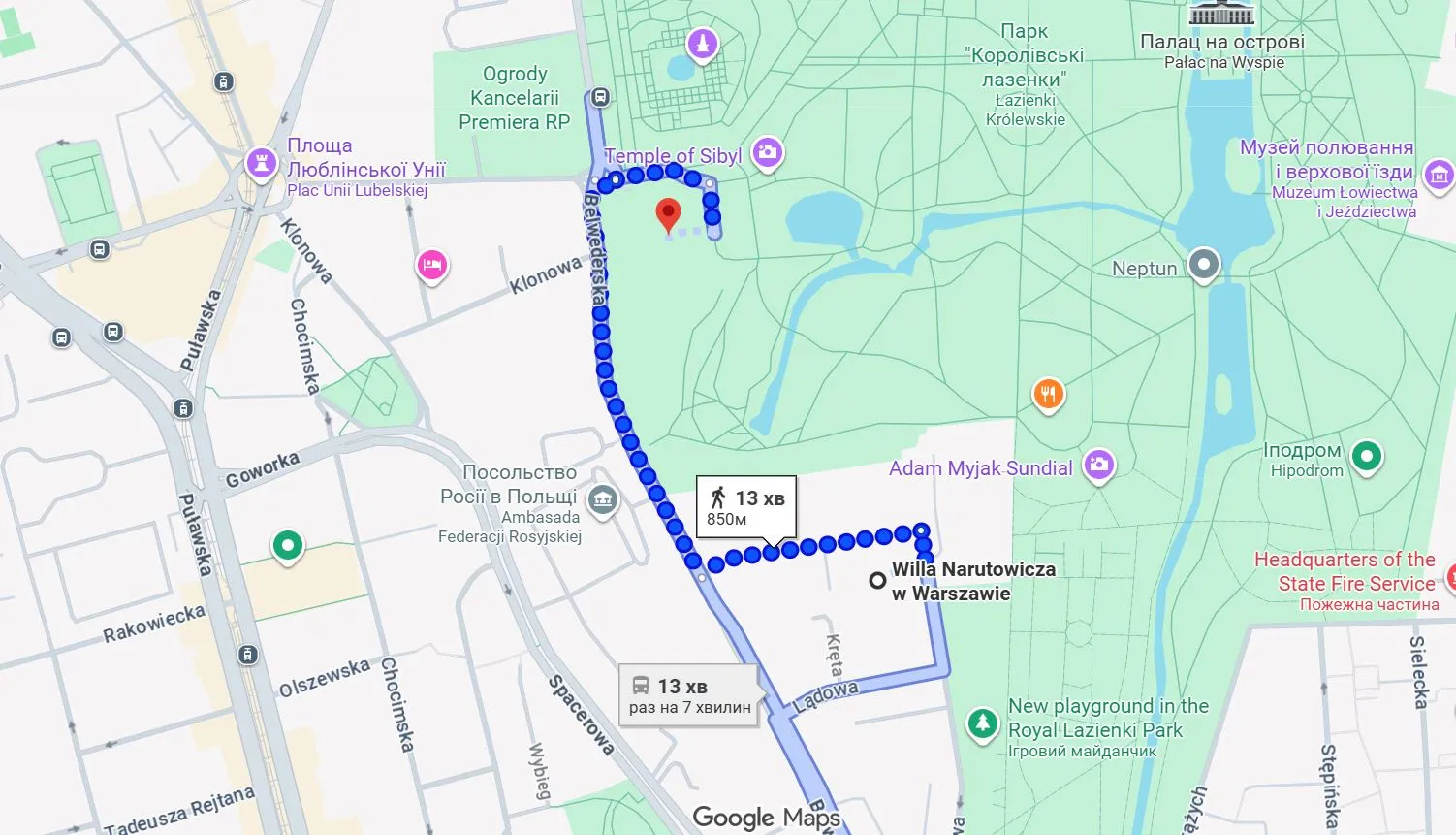Screen dimensions: 1456x835
Task: Tap the Іподром Hipodrom marker
Action: coord(1367,455)
